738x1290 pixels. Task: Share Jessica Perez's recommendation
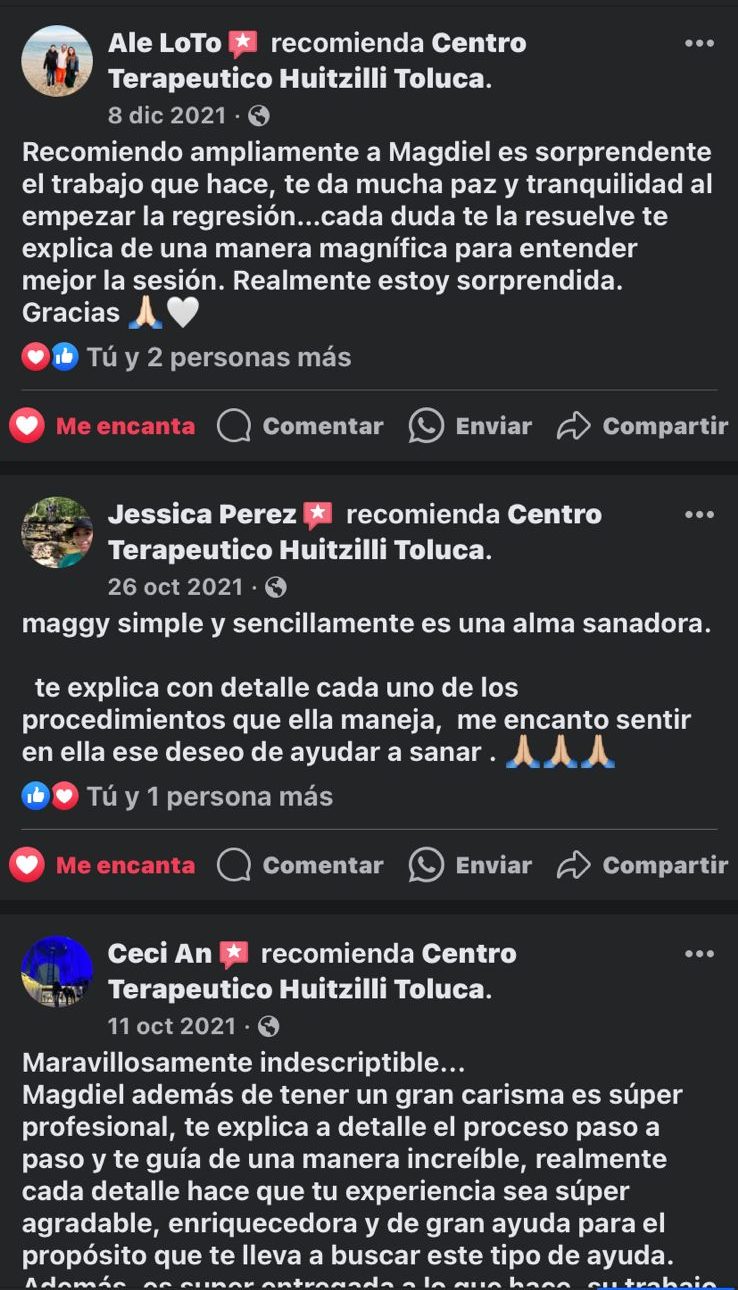tap(642, 865)
